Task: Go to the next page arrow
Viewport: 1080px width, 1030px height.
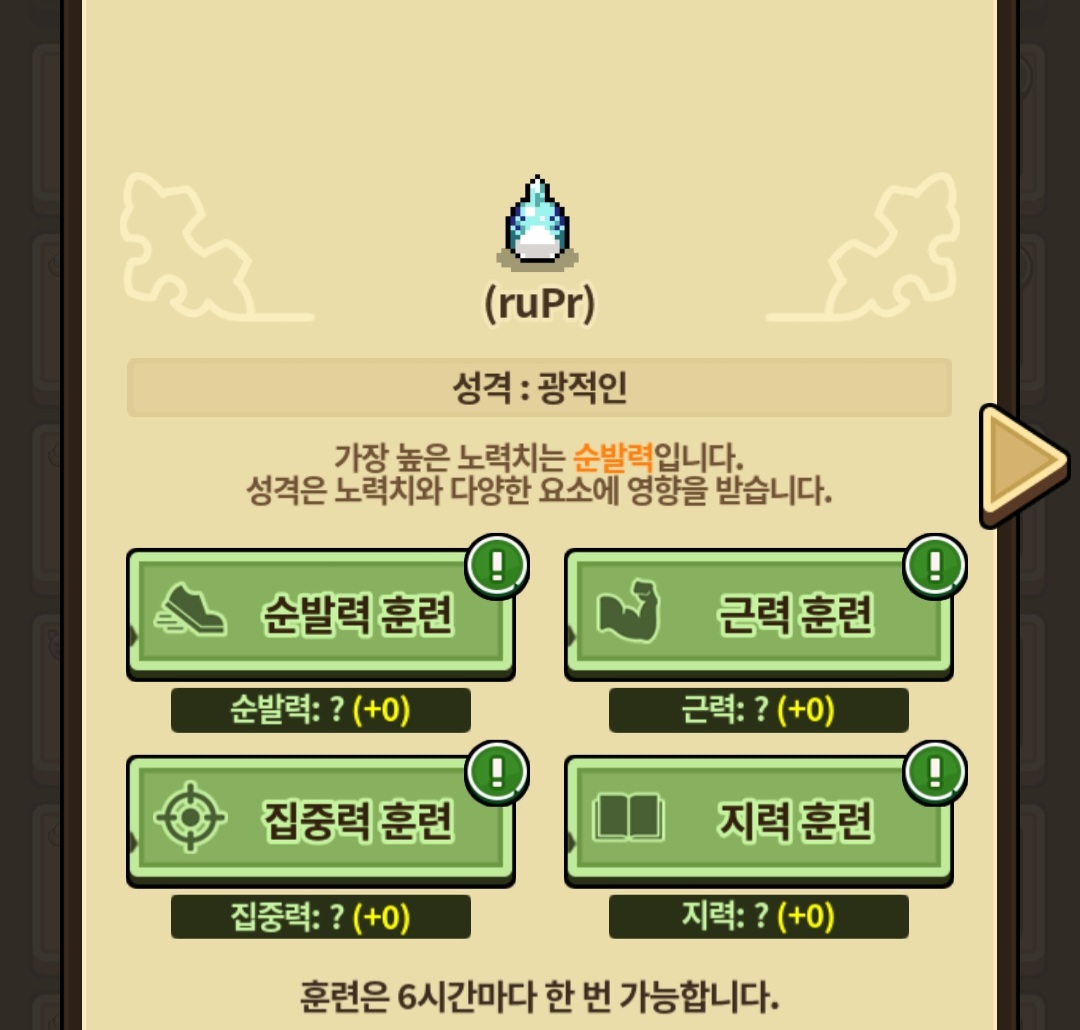Action: (x=1022, y=463)
